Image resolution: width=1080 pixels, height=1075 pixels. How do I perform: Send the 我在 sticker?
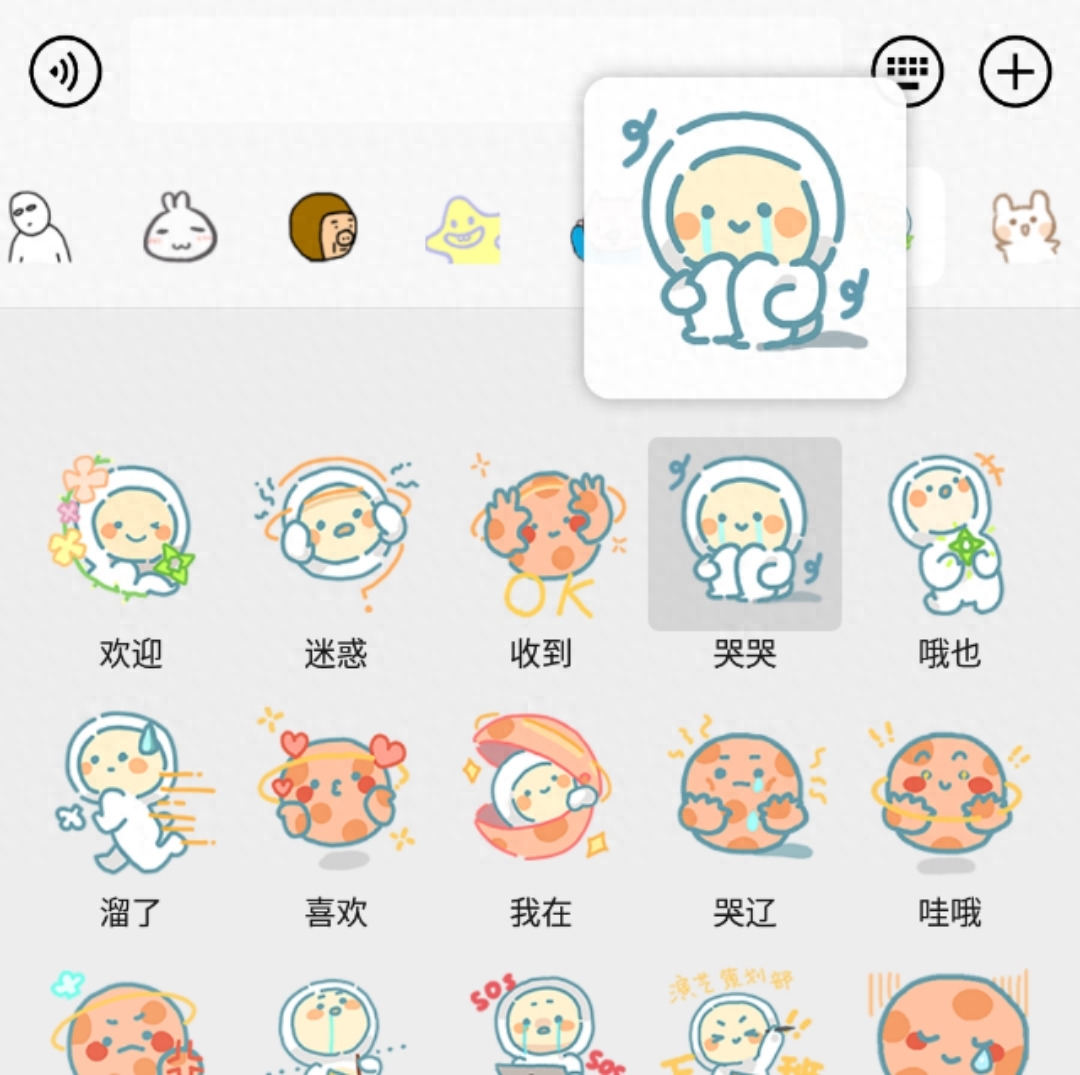click(540, 790)
